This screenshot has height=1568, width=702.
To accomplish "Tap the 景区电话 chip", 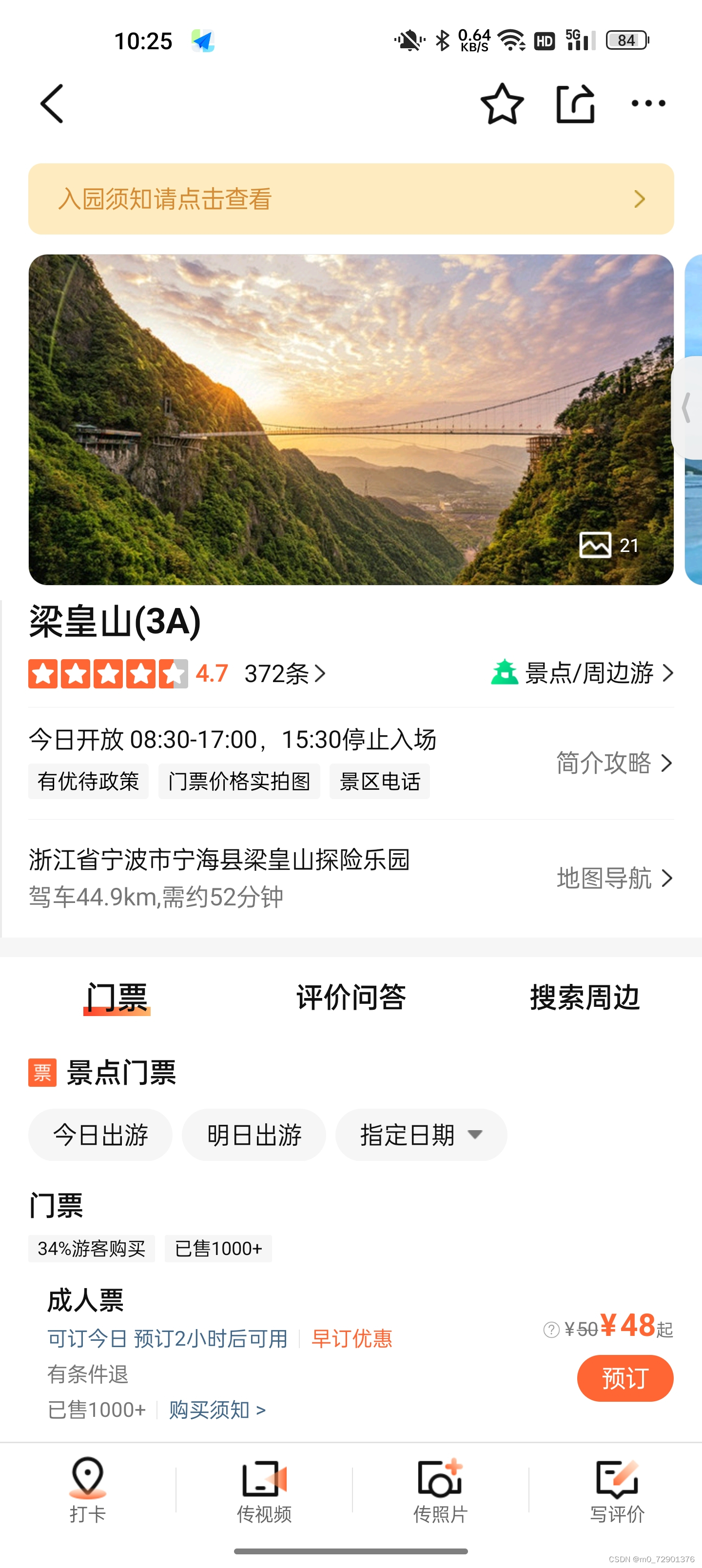I will (379, 781).
